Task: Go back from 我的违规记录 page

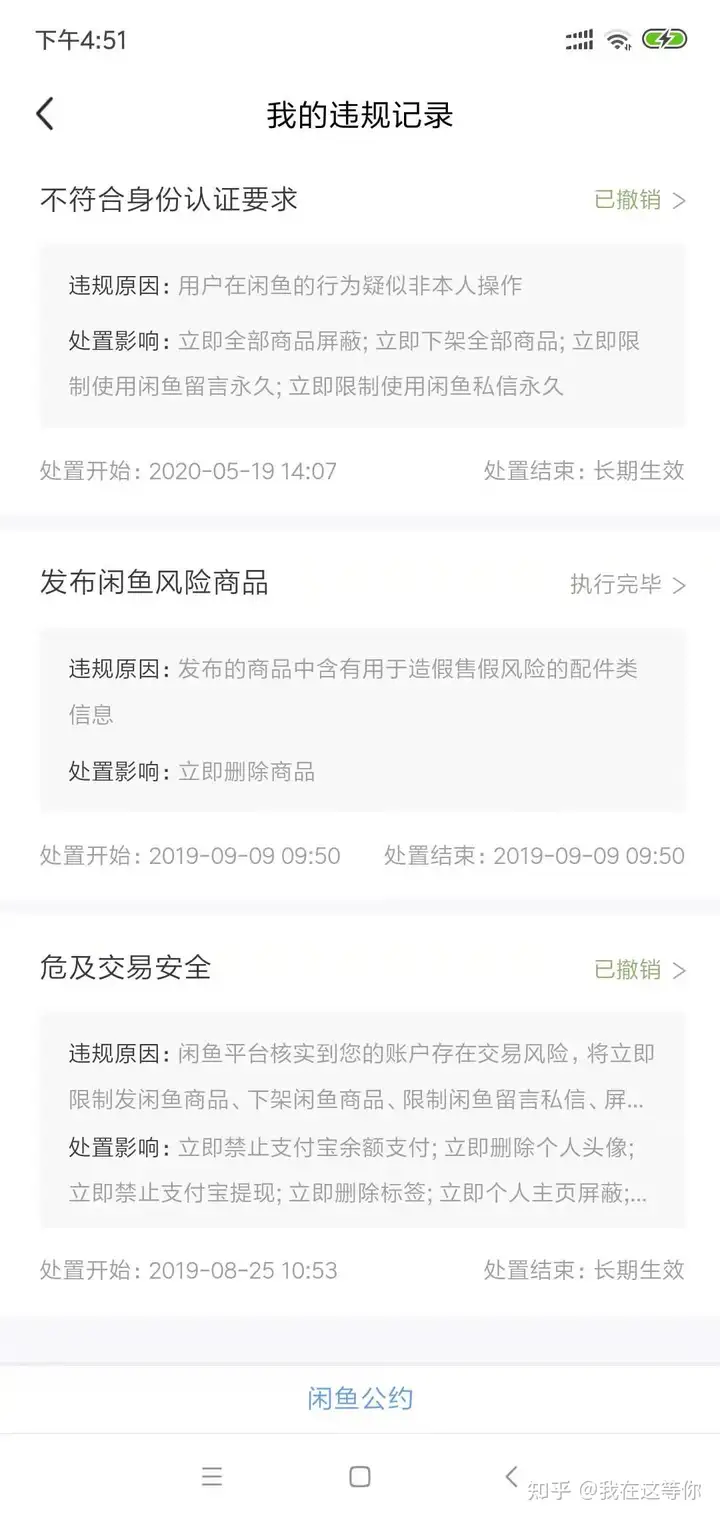Action: tap(45, 115)
